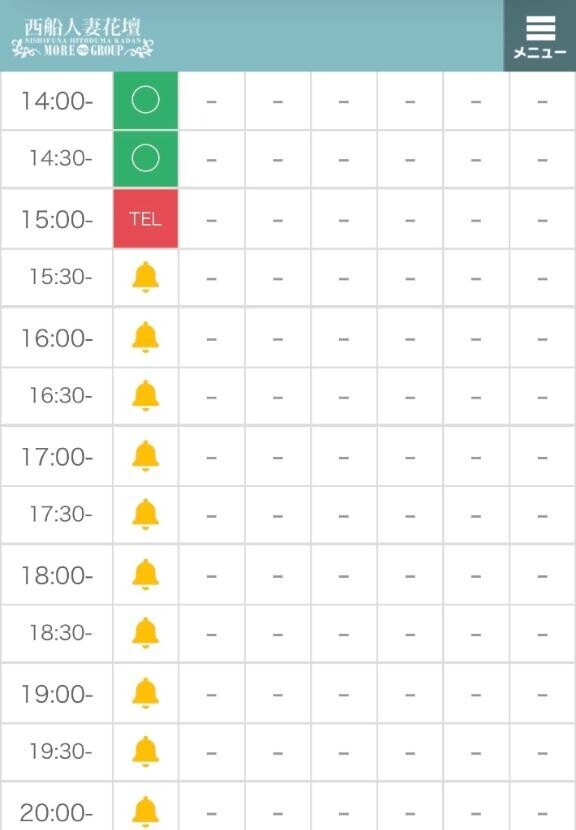576x830 pixels.
Task: Request notification for 17:30 slot
Action: pos(146,515)
